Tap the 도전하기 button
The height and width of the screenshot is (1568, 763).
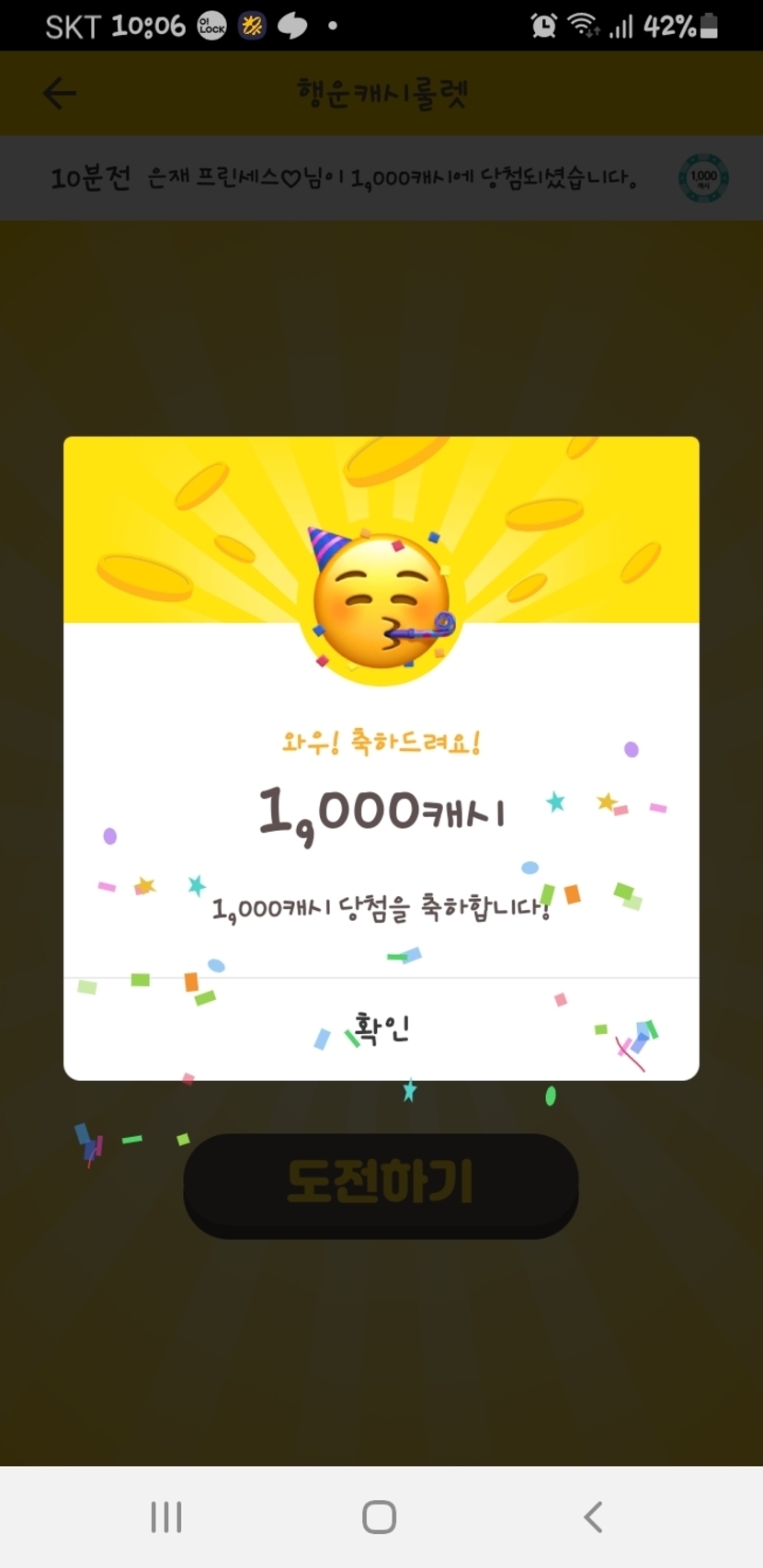tap(381, 1184)
